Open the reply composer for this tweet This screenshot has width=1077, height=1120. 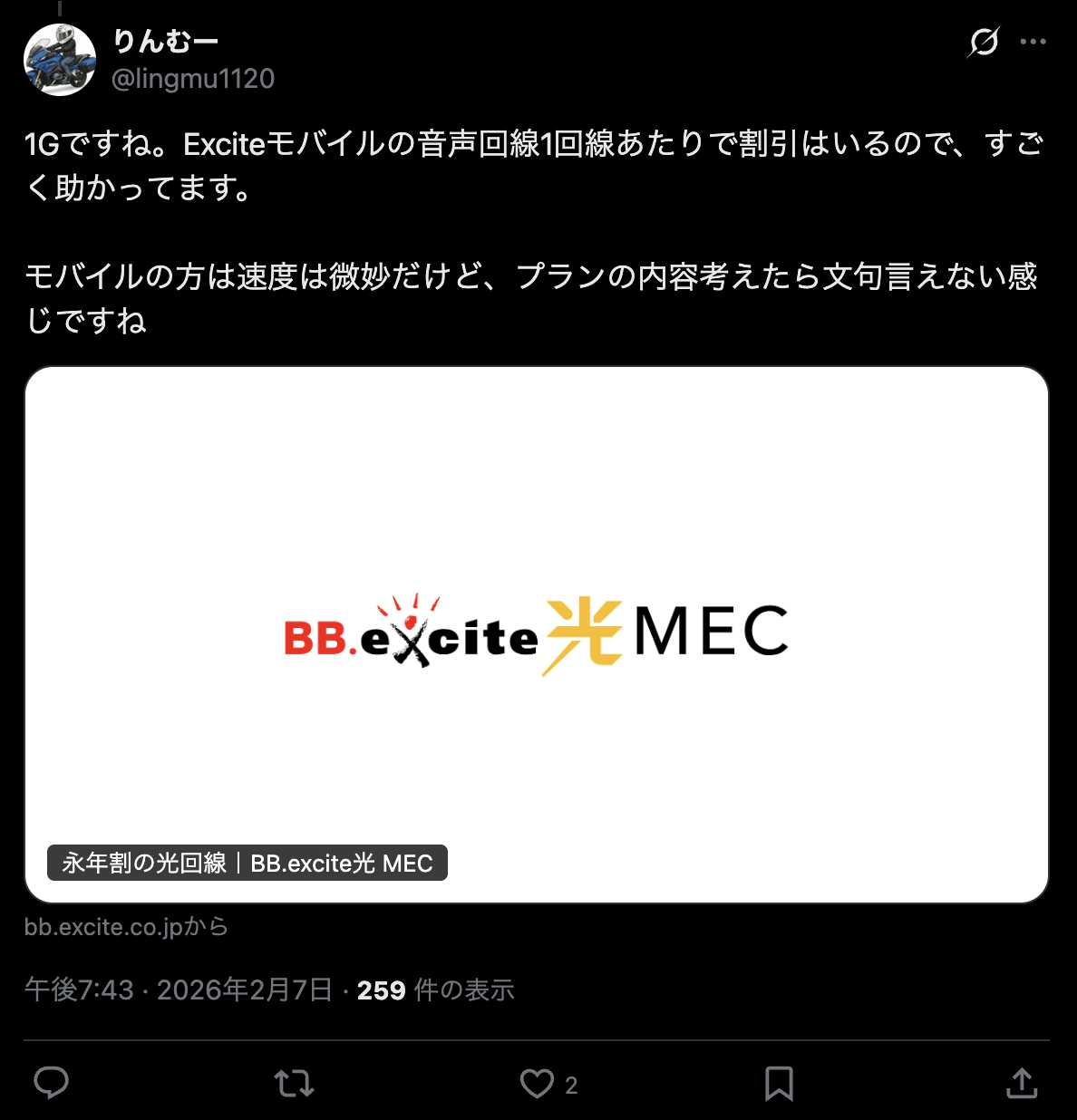52,1083
